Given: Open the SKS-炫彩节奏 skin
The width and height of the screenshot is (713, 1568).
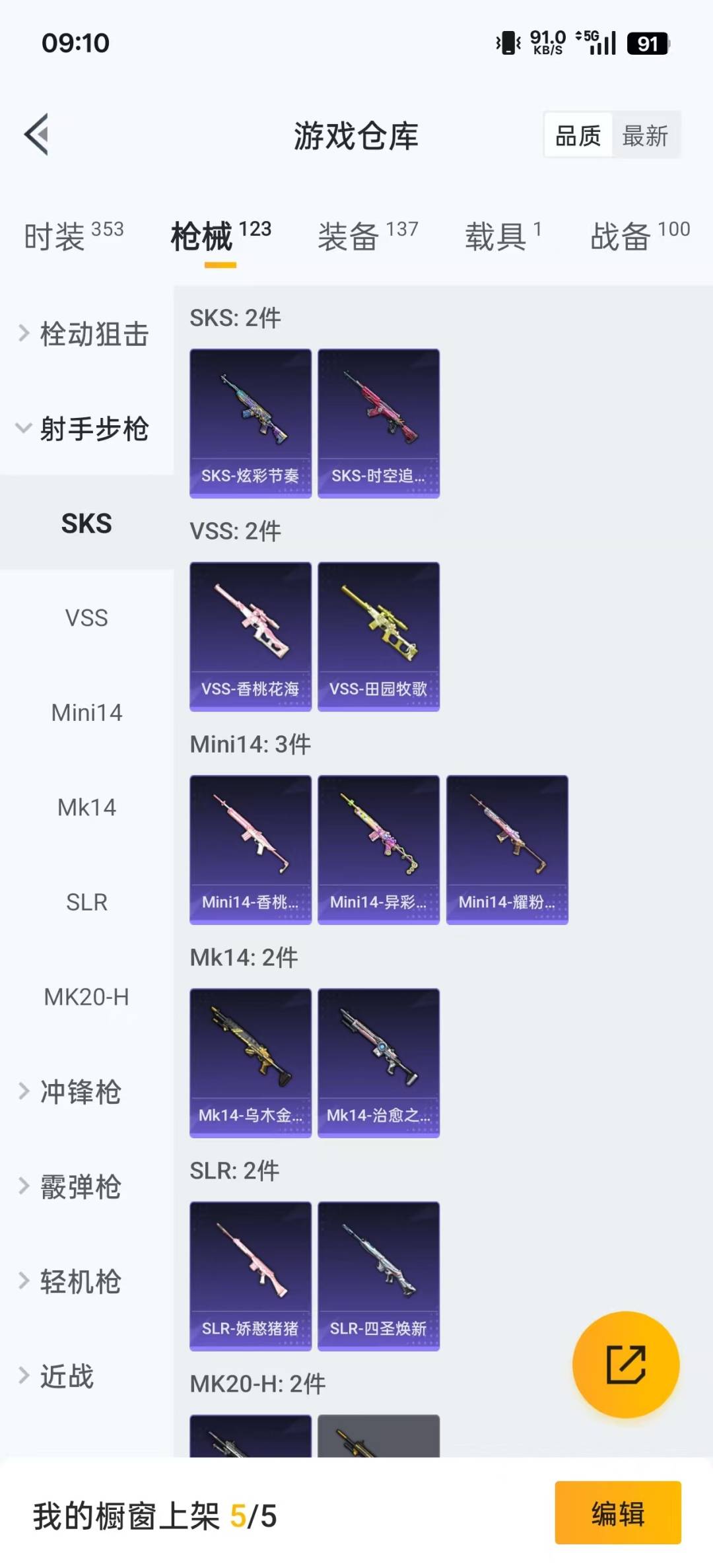Looking at the screenshot, I should tap(250, 423).
